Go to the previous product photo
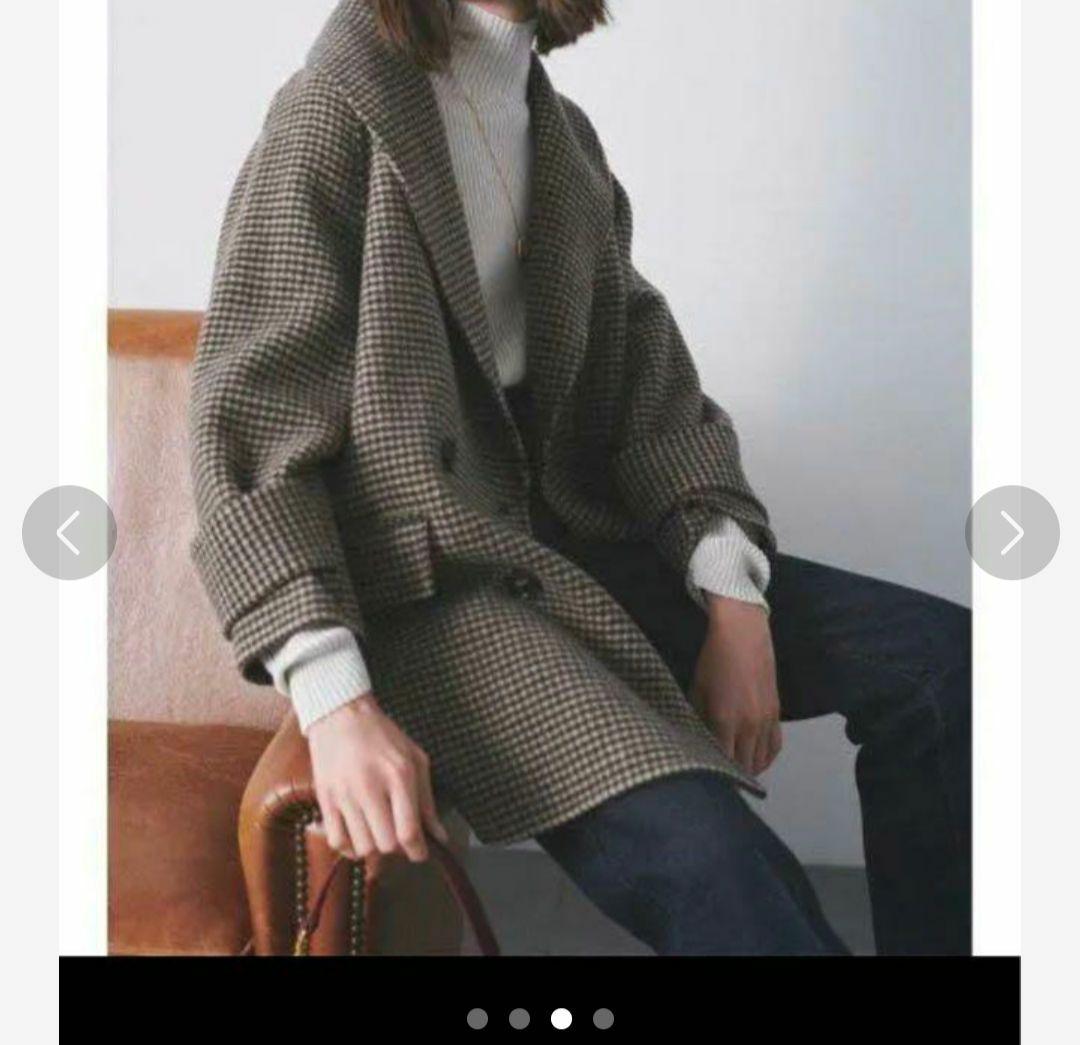The height and width of the screenshot is (1045, 1080). [69, 533]
